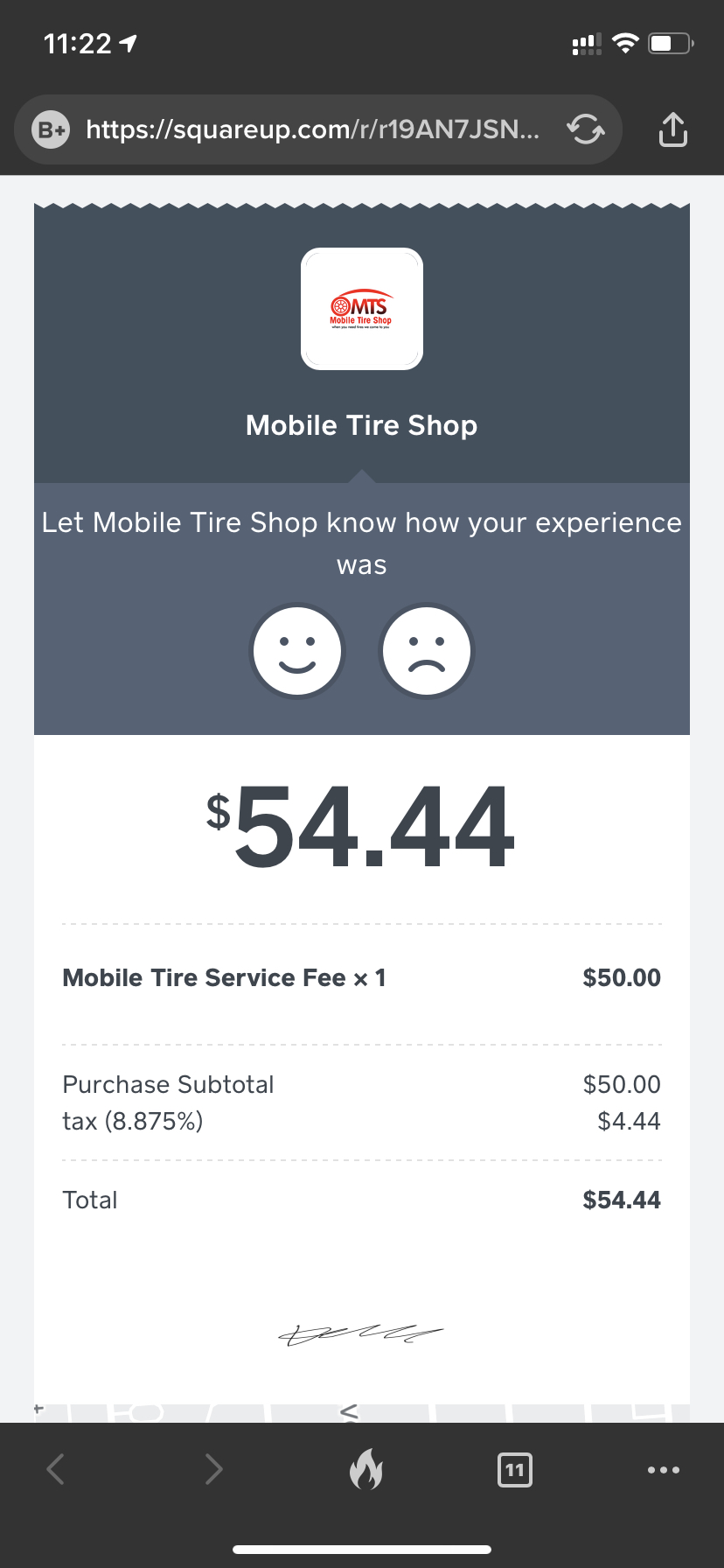Reload the page with the refresh icon

[586, 129]
